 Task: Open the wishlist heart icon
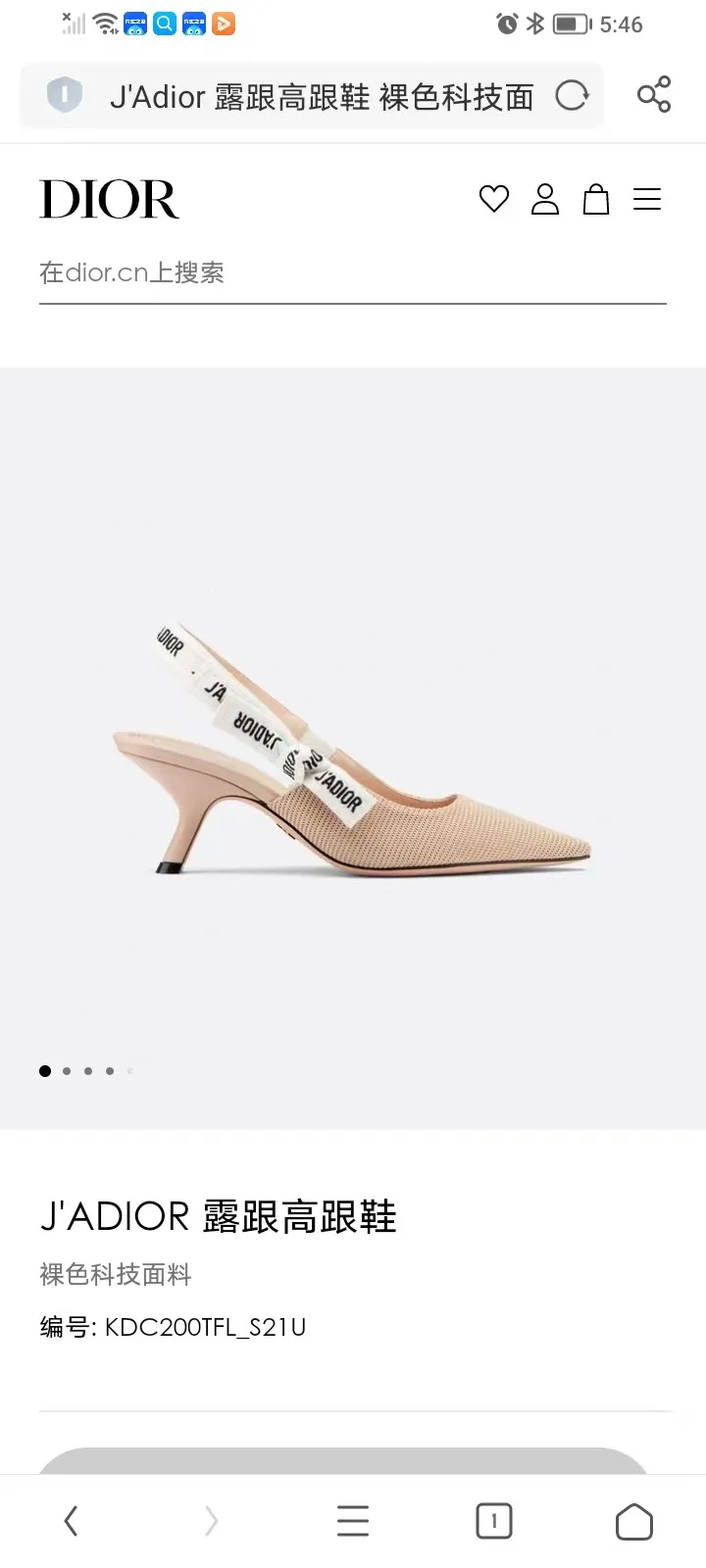click(494, 199)
